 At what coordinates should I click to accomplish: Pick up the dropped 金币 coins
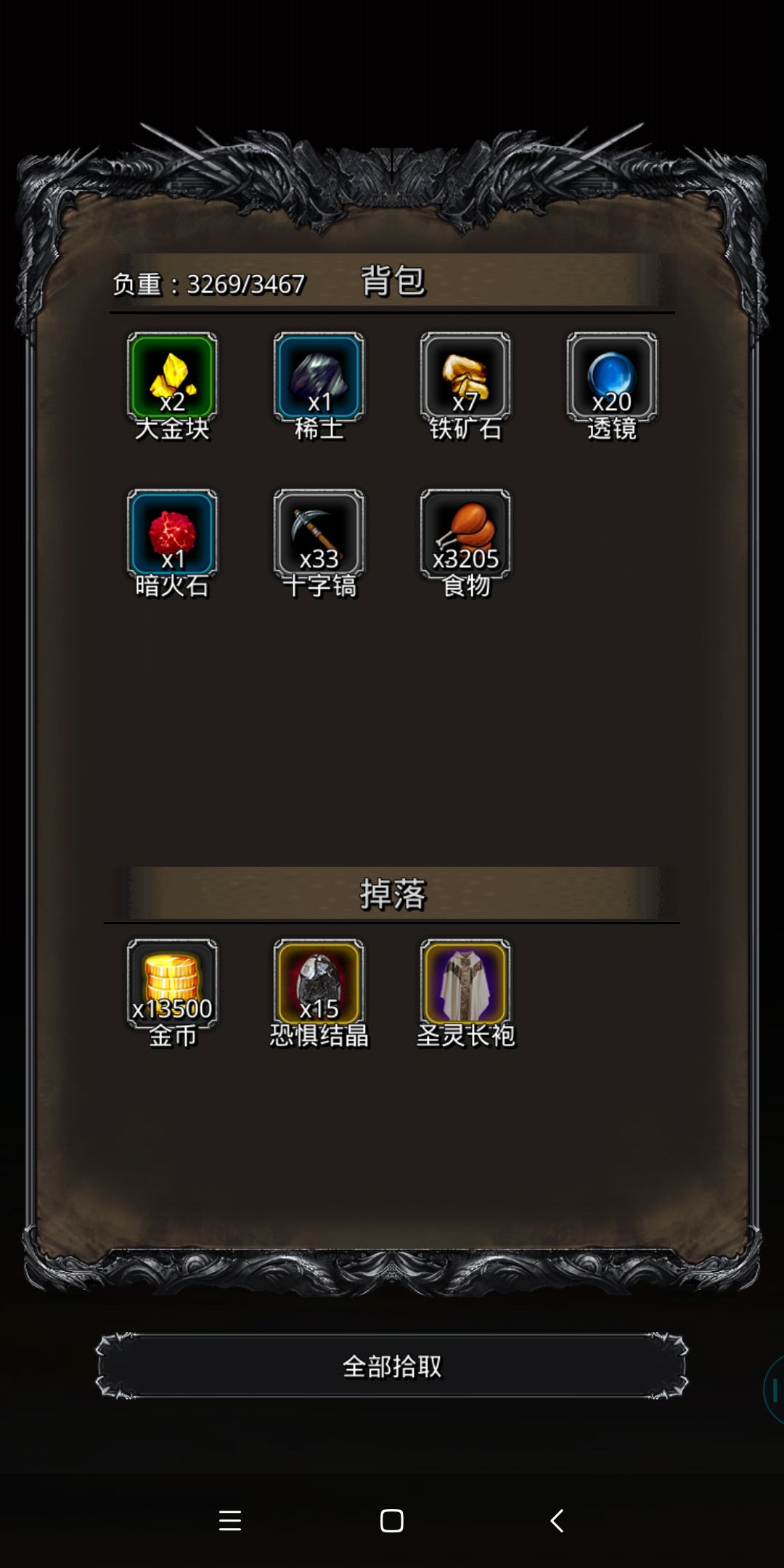coord(172,984)
